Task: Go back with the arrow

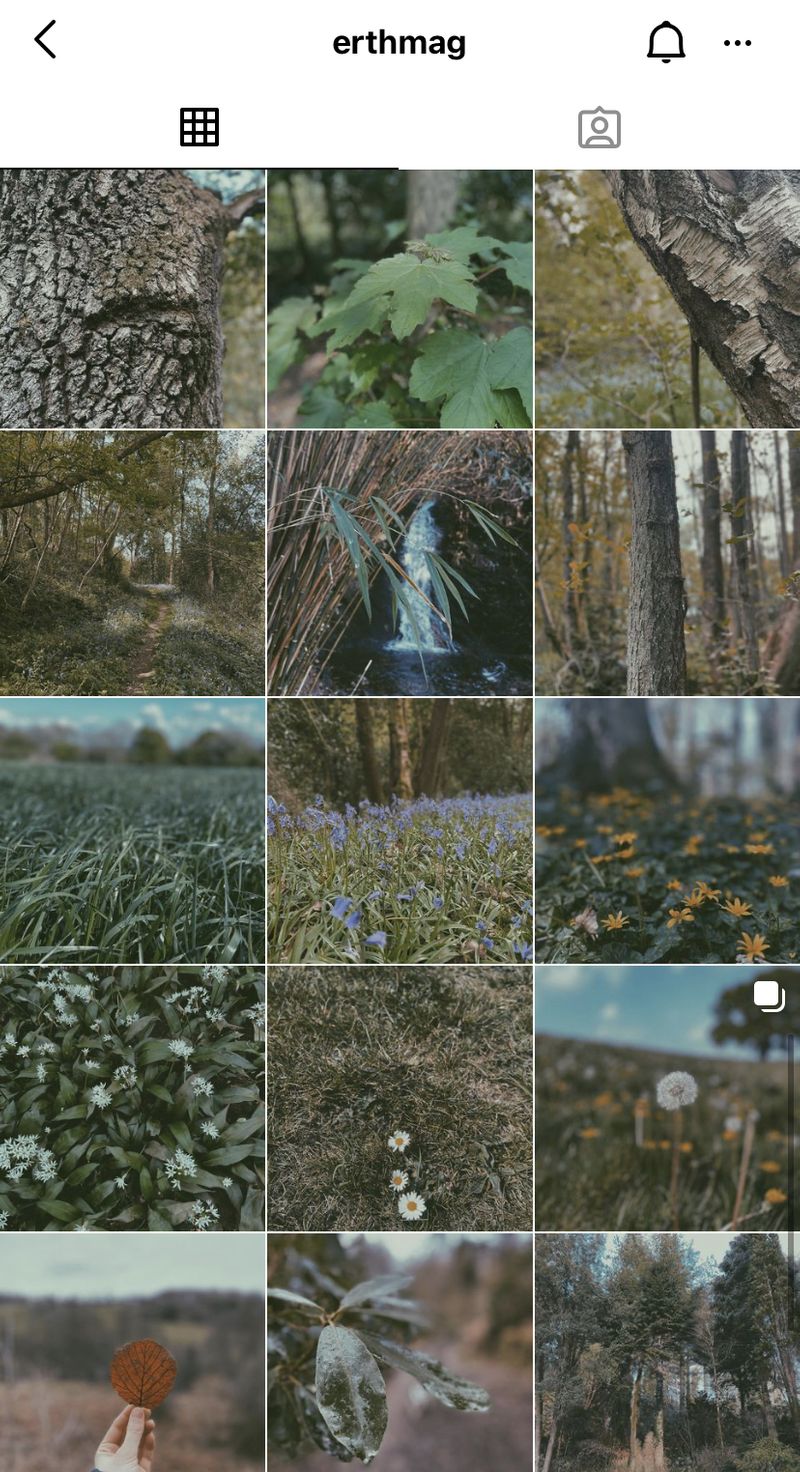Action: (x=45, y=41)
